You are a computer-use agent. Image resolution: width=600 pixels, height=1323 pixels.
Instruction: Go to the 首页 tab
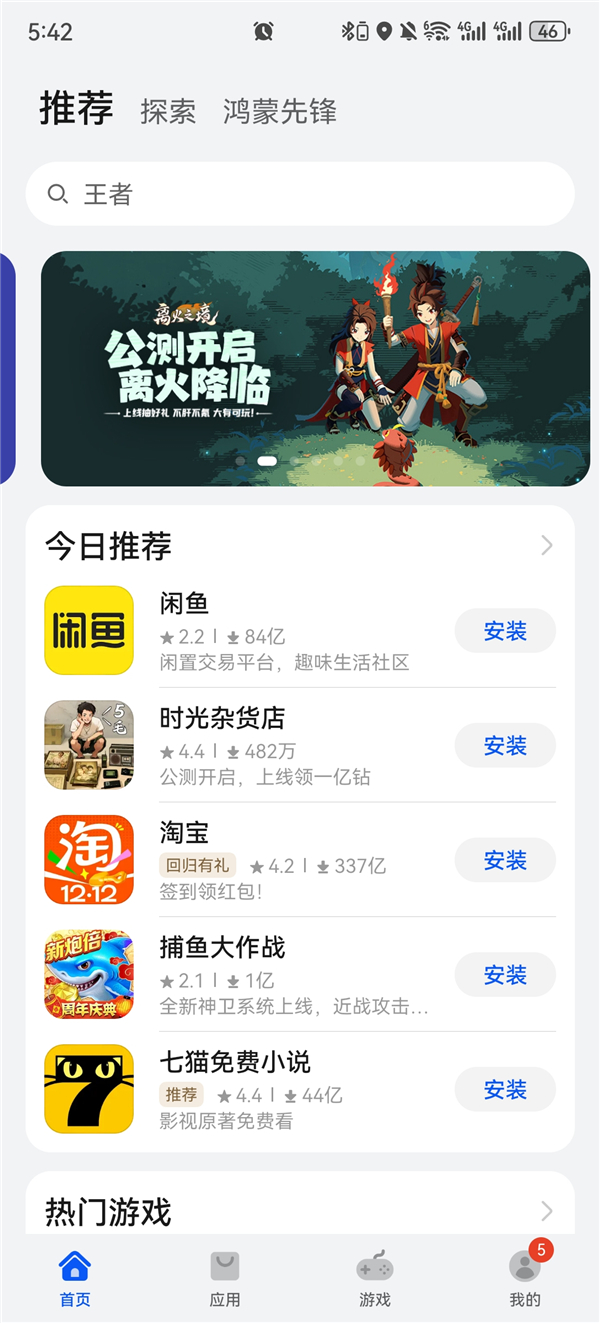(x=75, y=1279)
